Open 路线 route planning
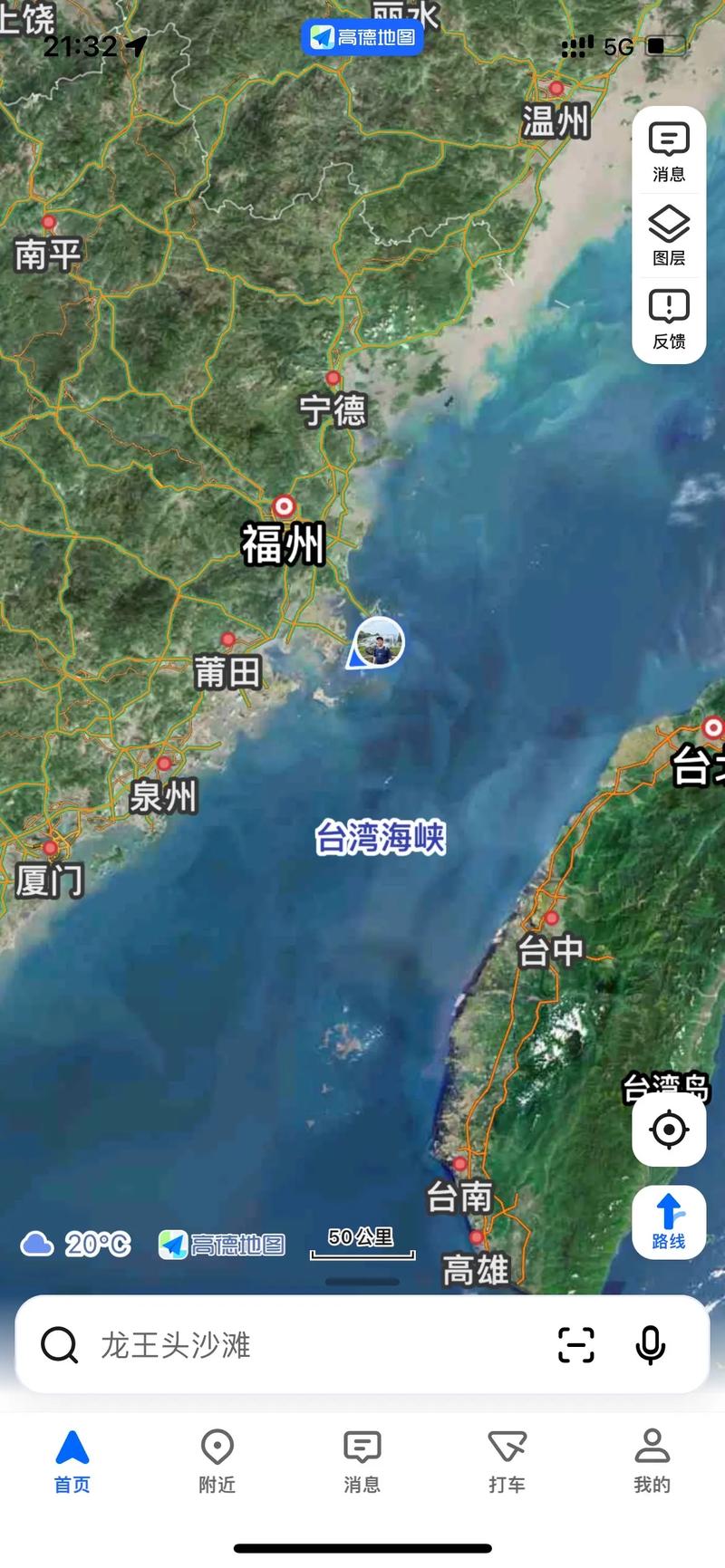 pos(669,1219)
